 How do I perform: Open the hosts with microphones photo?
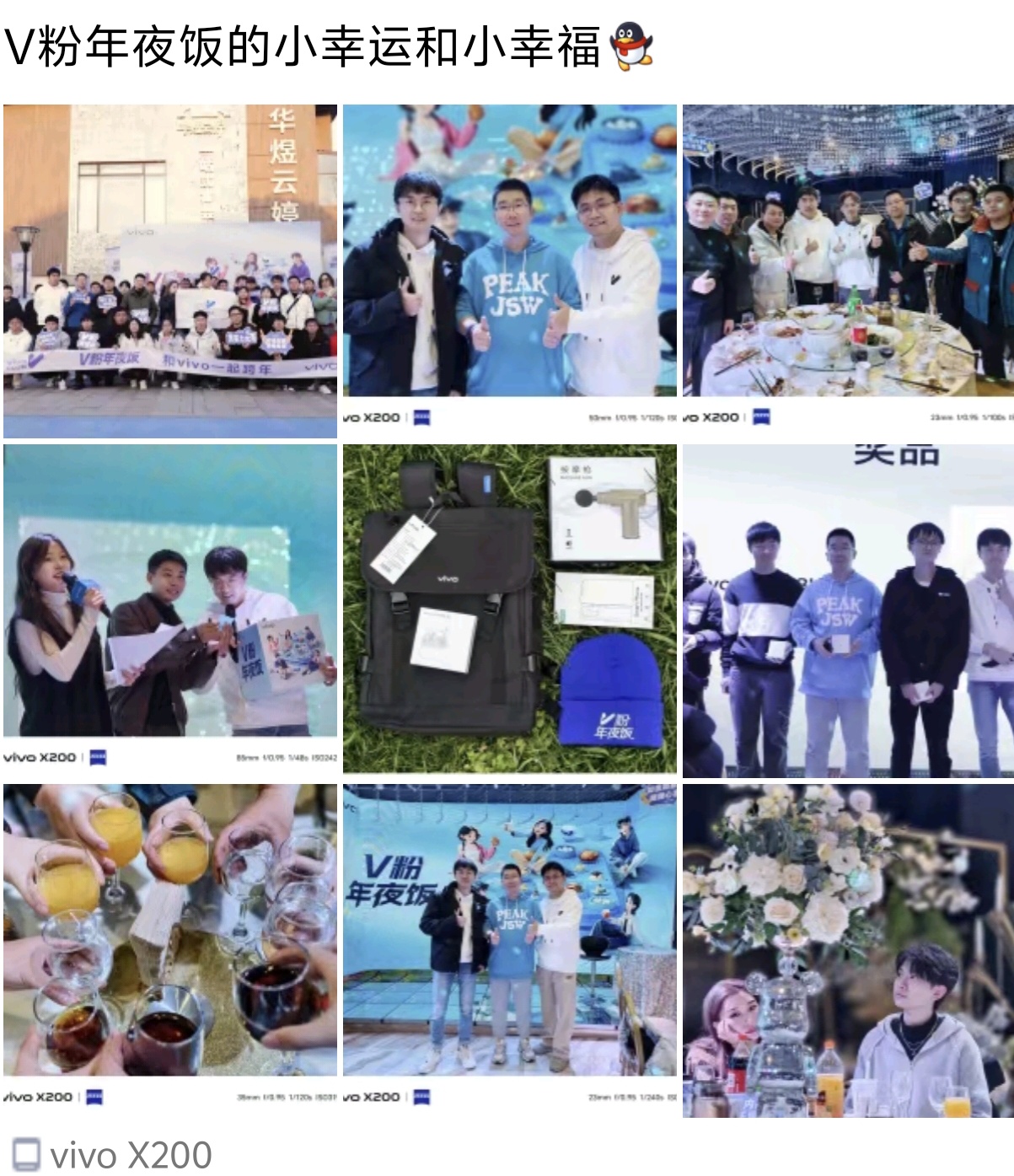tap(169, 607)
